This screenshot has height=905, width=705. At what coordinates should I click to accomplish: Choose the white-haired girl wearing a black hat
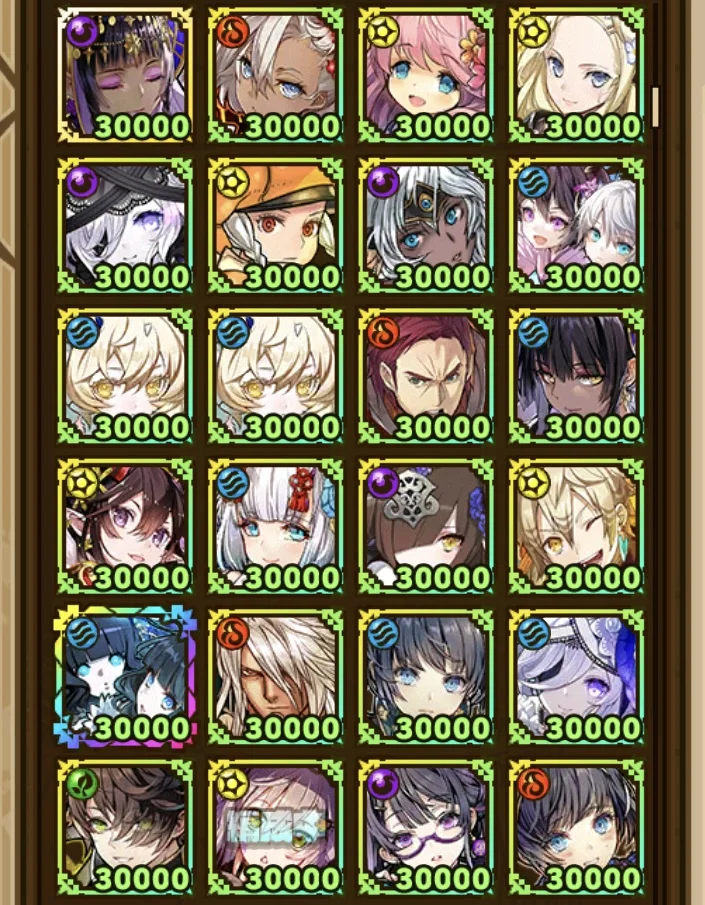tap(125, 226)
